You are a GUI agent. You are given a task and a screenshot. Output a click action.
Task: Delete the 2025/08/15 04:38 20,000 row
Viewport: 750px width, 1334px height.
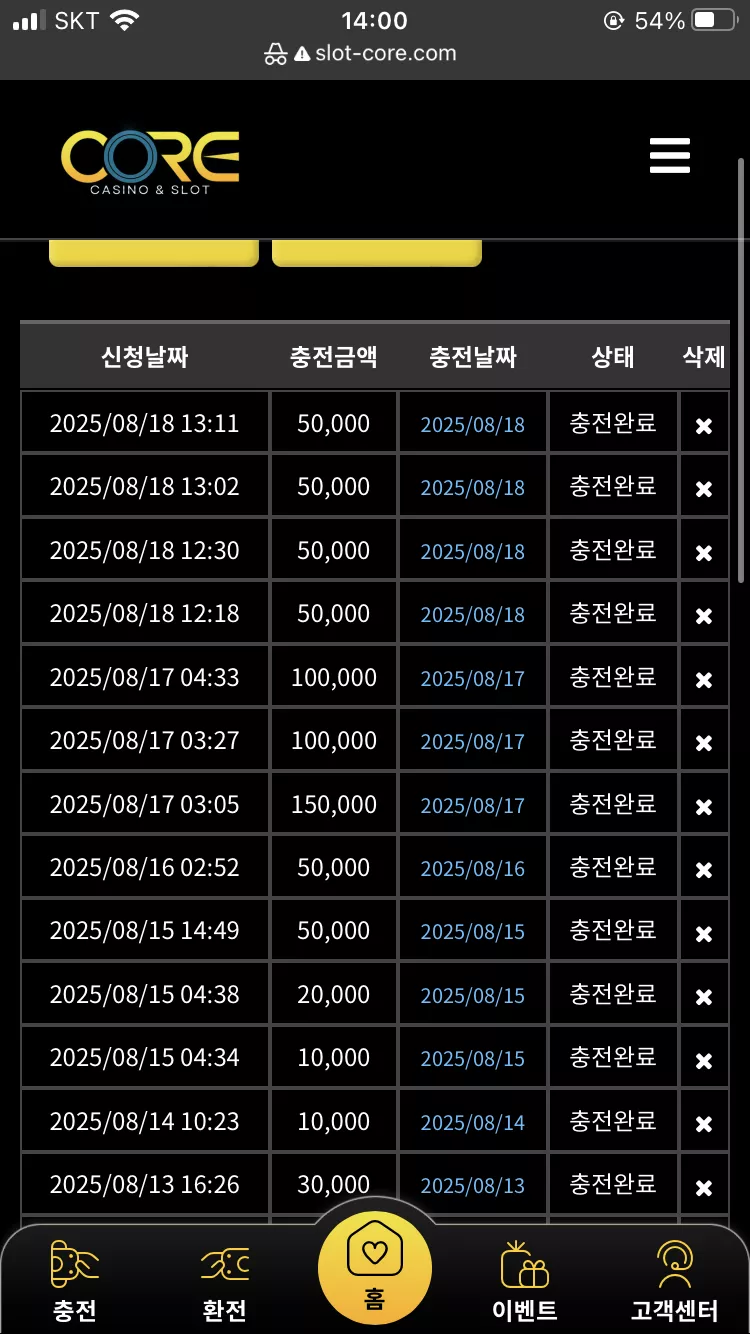(704, 996)
